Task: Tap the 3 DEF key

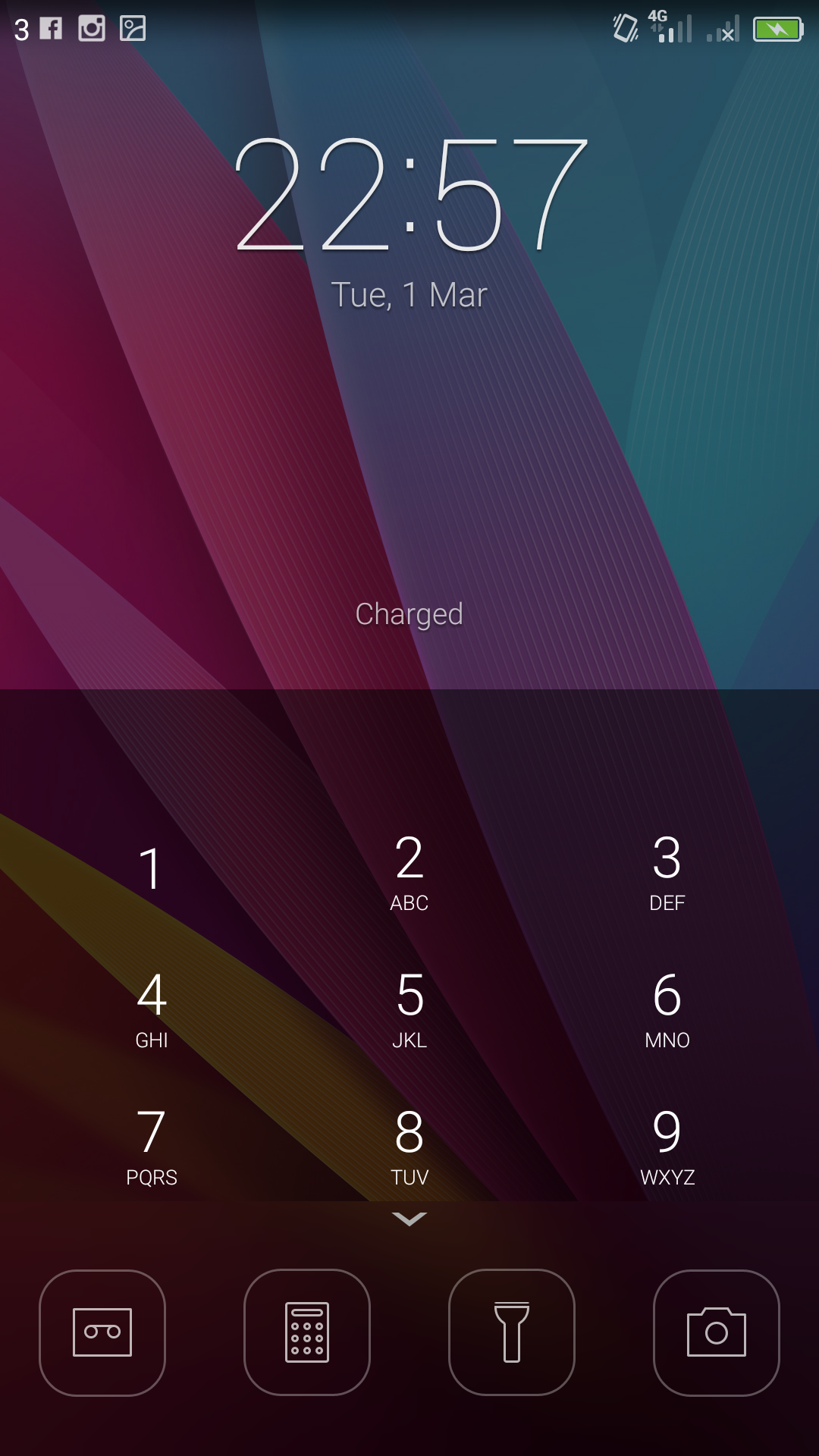Action: tap(667, 871)
